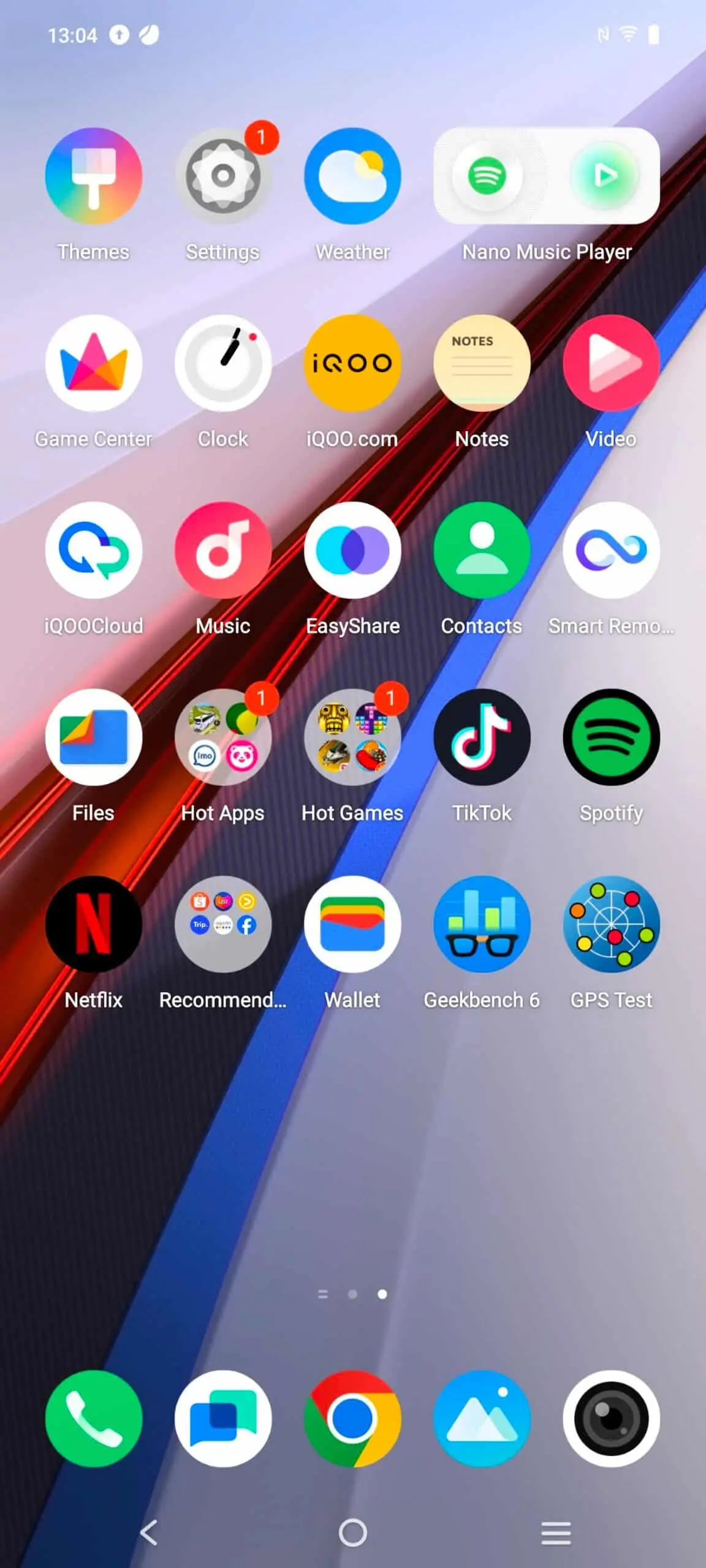Screen dimensions: 706x1568
Task: Open the Camera from the dock
Action: click(x=611, y=1419)
